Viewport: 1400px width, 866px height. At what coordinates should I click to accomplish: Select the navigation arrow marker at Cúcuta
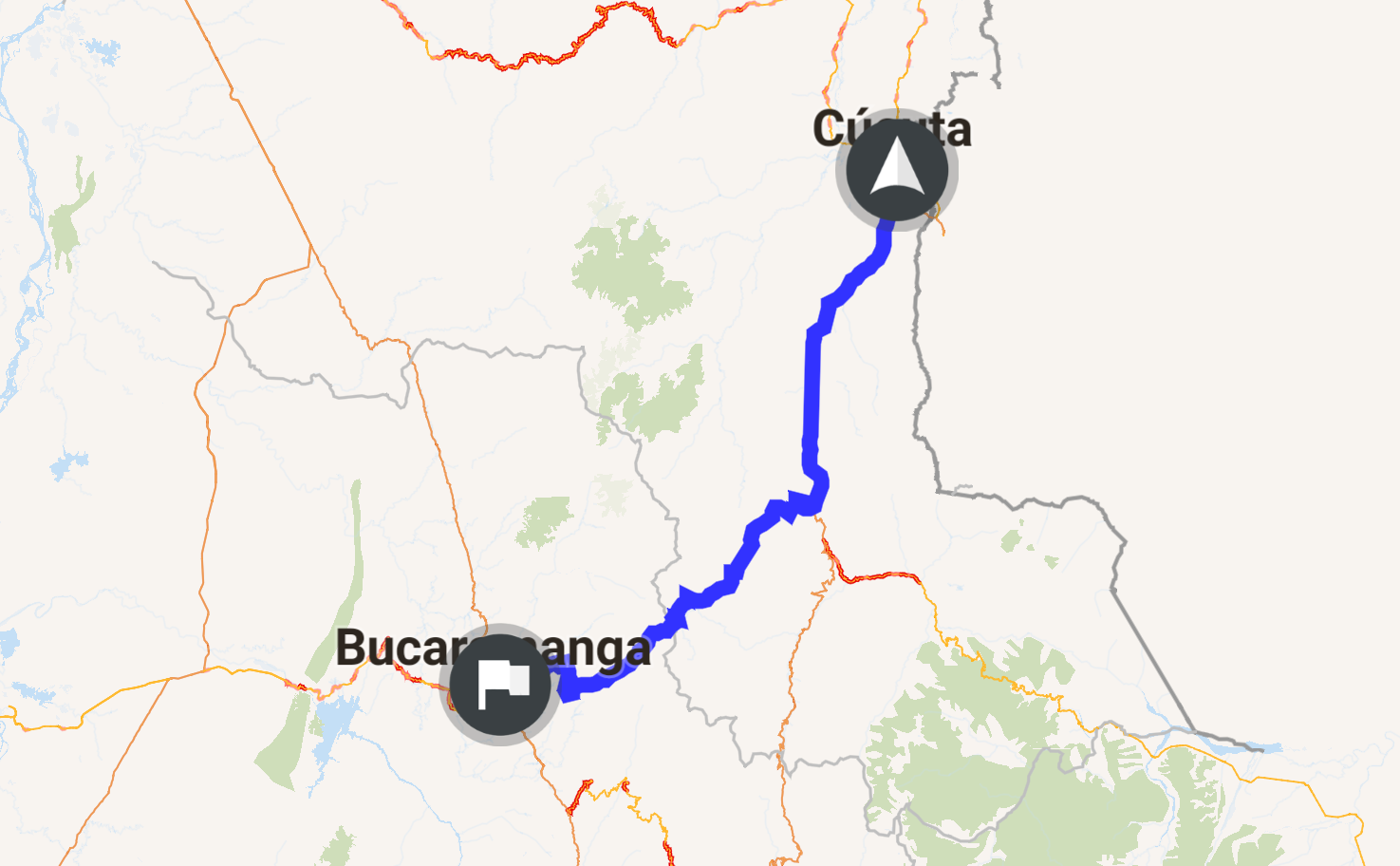(x=897, y=170)
